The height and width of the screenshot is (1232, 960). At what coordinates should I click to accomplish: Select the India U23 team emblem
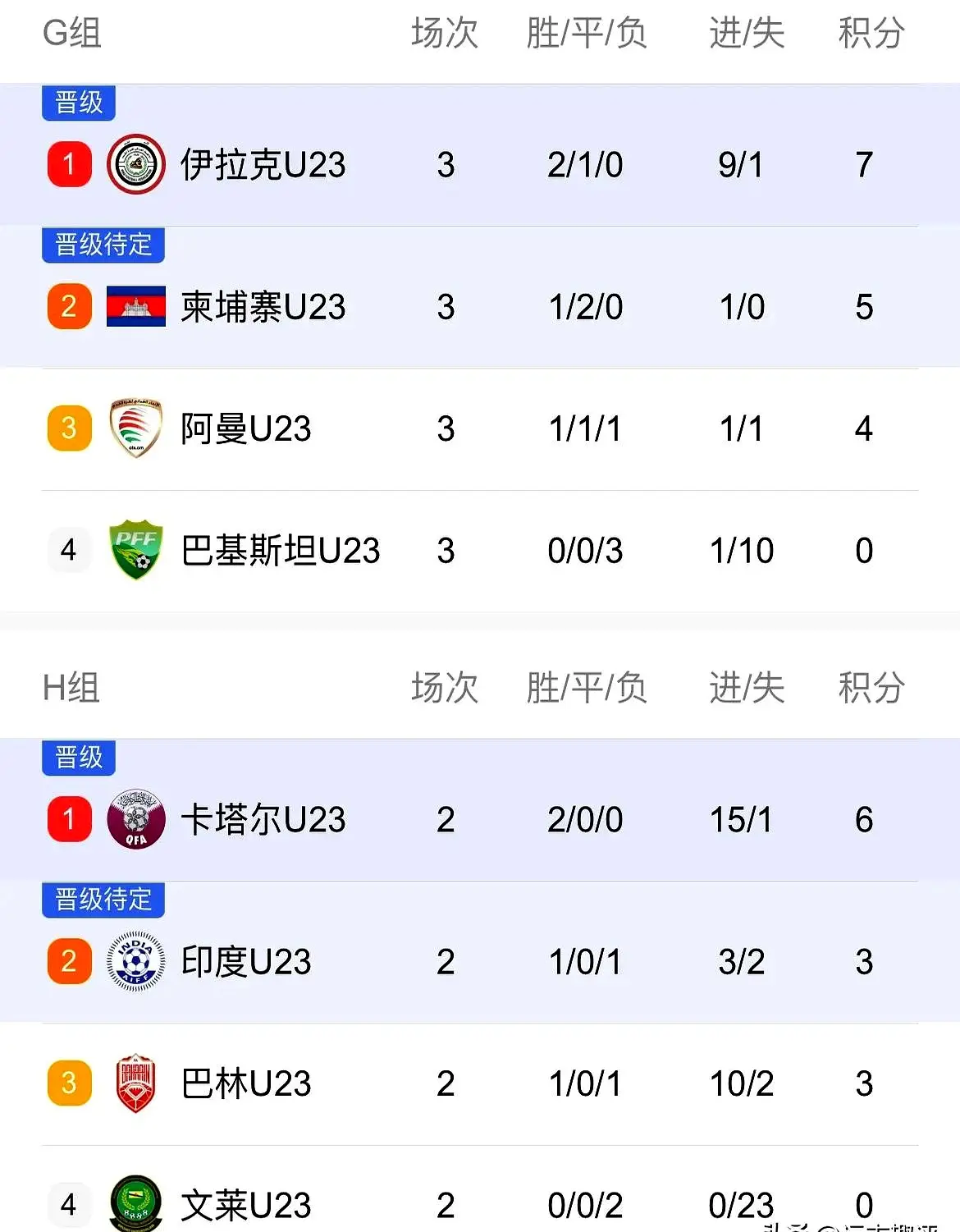point(136,960)
